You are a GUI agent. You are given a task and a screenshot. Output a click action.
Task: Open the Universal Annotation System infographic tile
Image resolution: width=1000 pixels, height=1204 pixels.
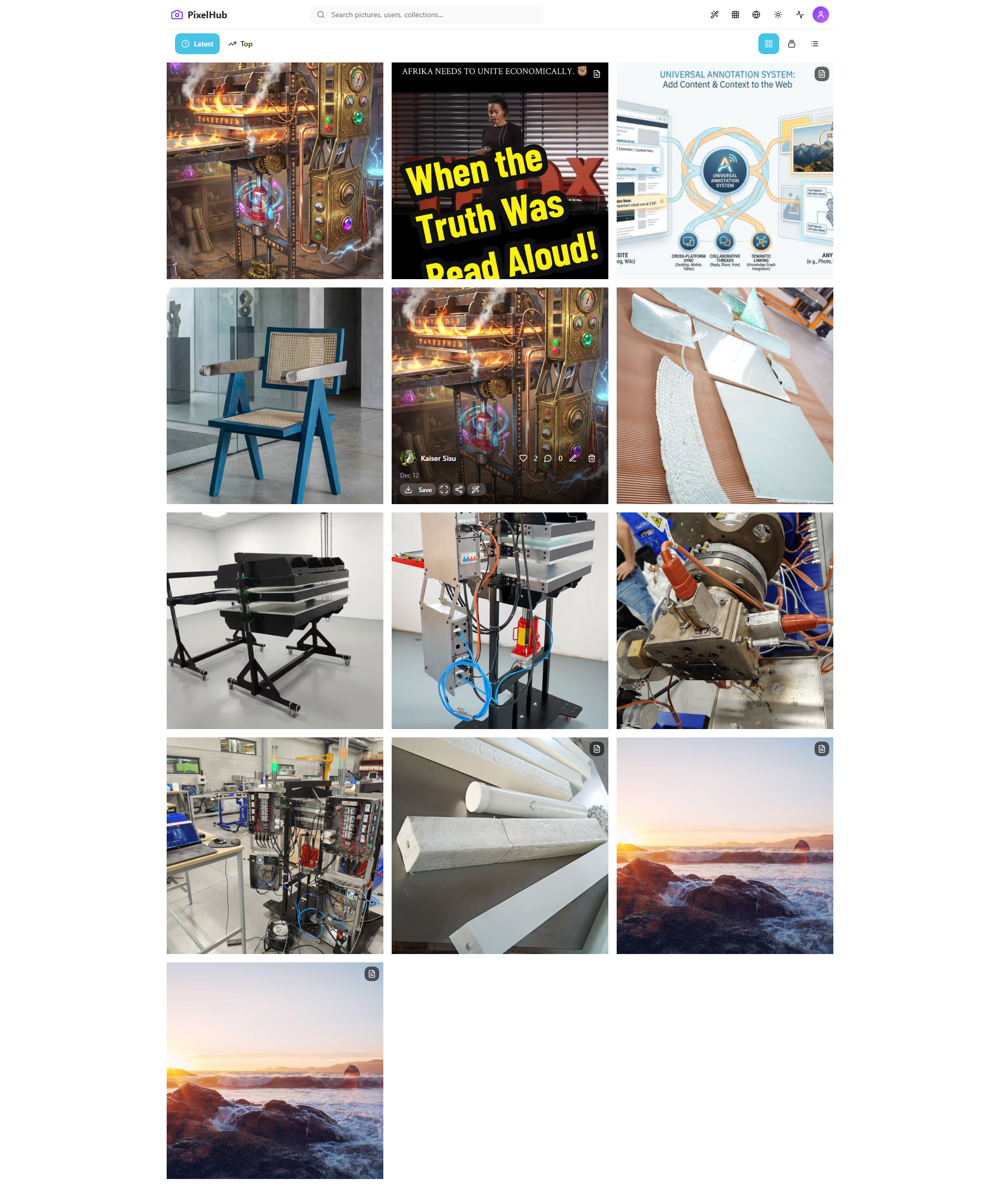point(724,171)
